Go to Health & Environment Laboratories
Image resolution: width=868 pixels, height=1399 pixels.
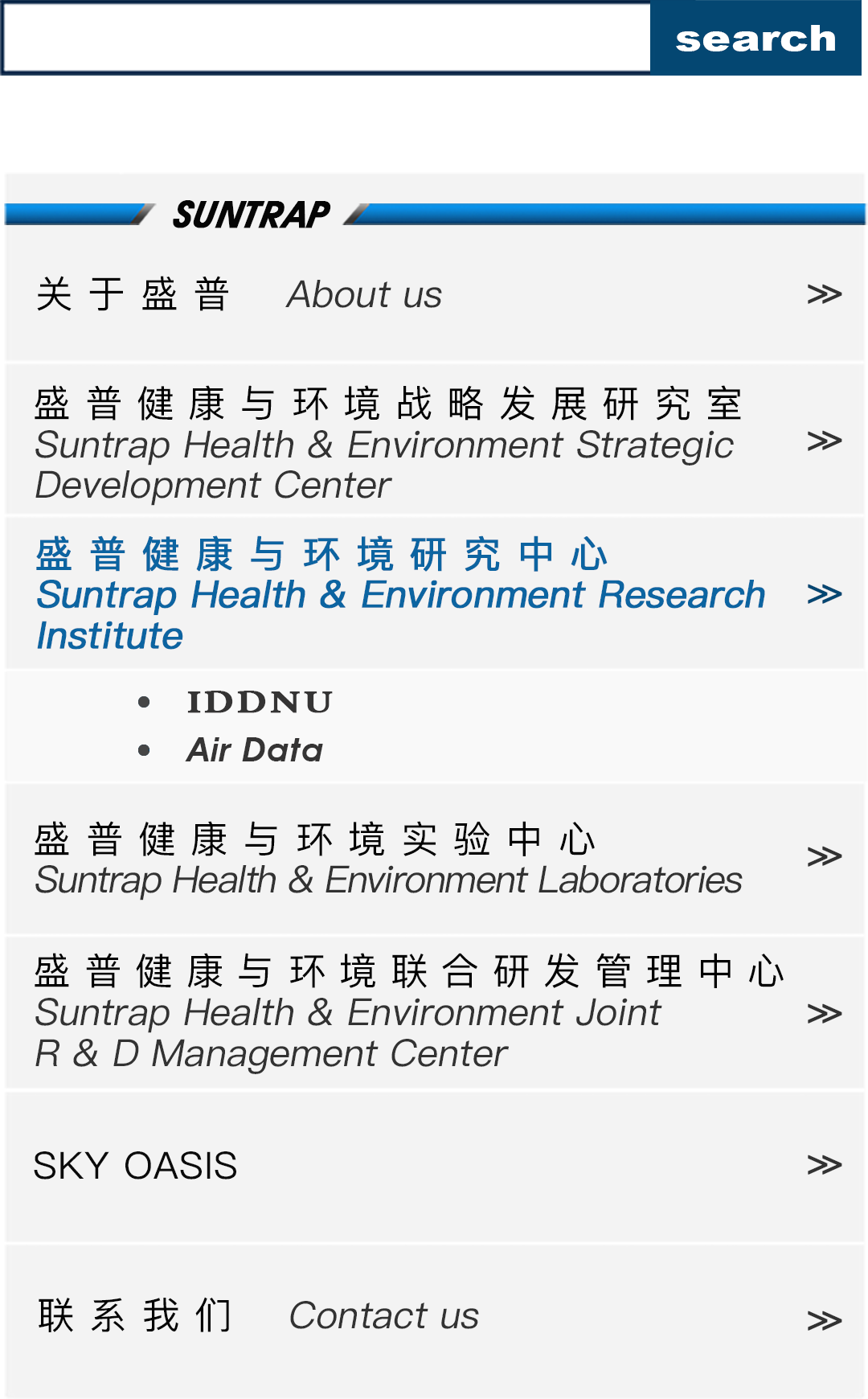click(x=388, y=859)
